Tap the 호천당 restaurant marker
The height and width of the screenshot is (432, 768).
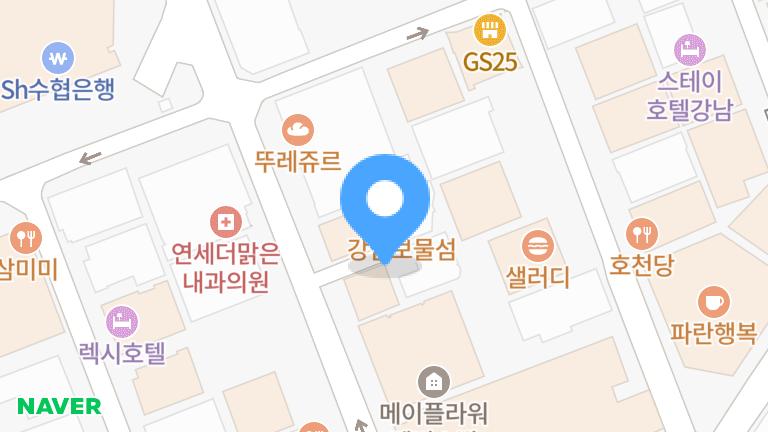pos(642,235)
